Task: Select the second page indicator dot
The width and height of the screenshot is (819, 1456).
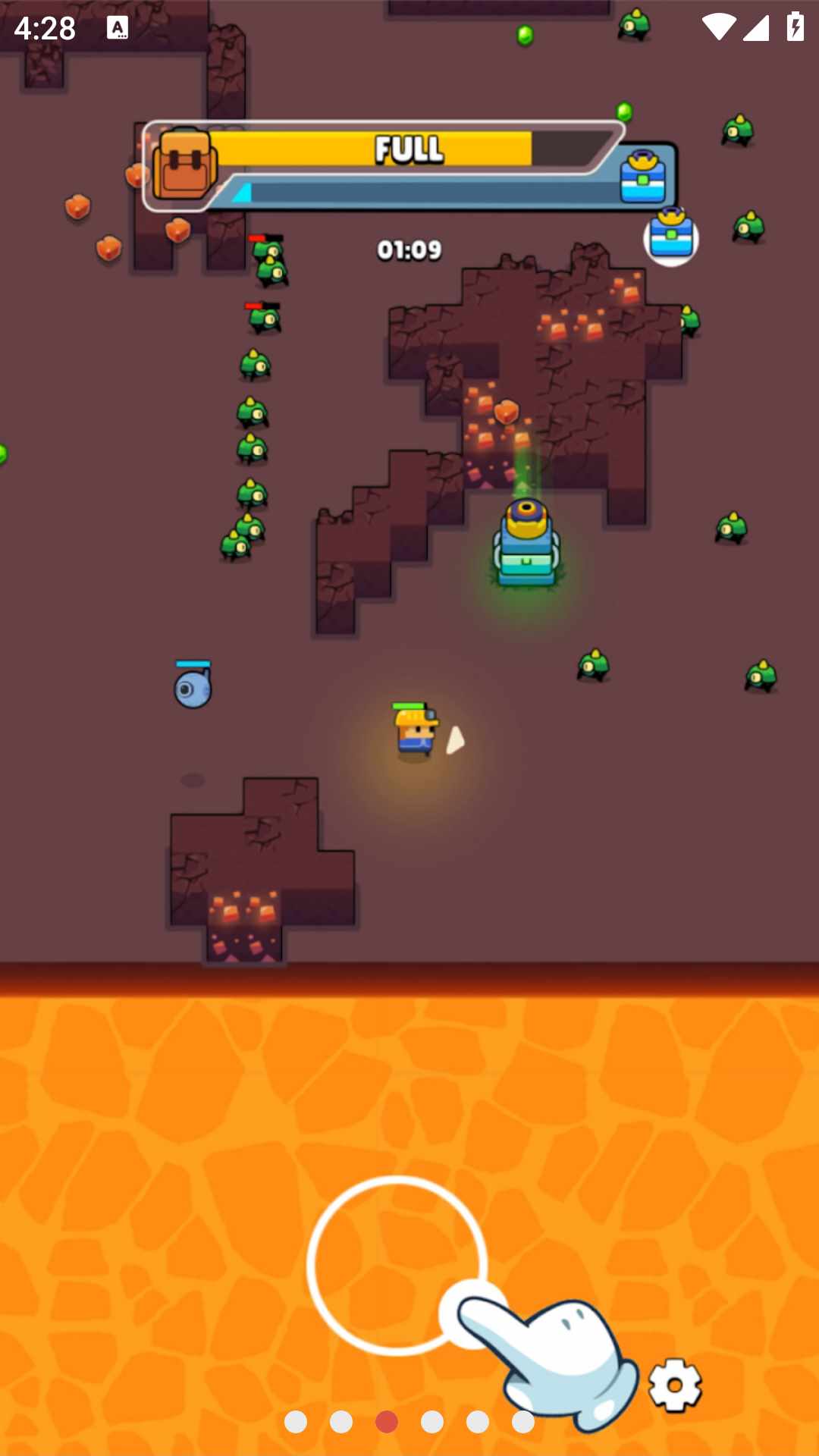Action: point(341,1422)
